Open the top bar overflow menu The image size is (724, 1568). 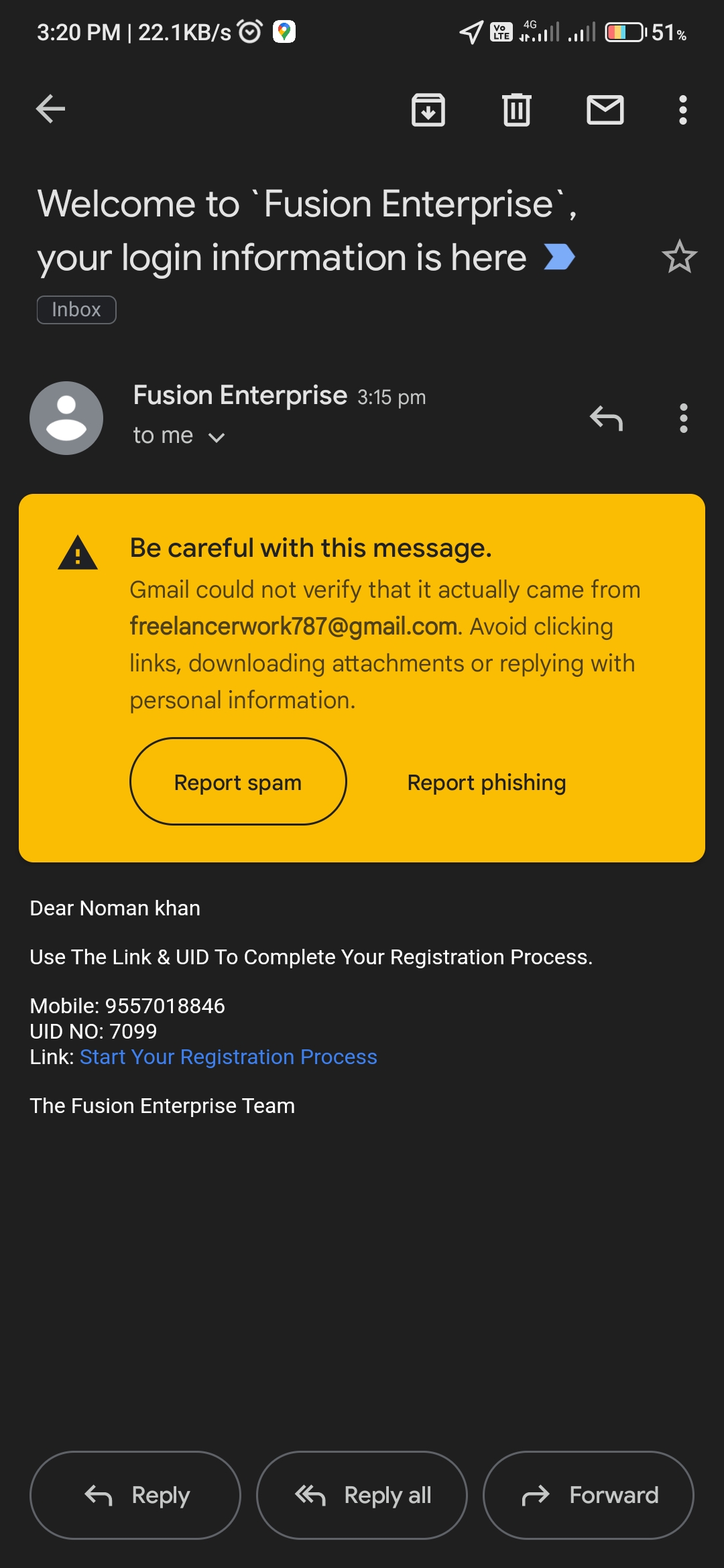click(x=682, y=110)
